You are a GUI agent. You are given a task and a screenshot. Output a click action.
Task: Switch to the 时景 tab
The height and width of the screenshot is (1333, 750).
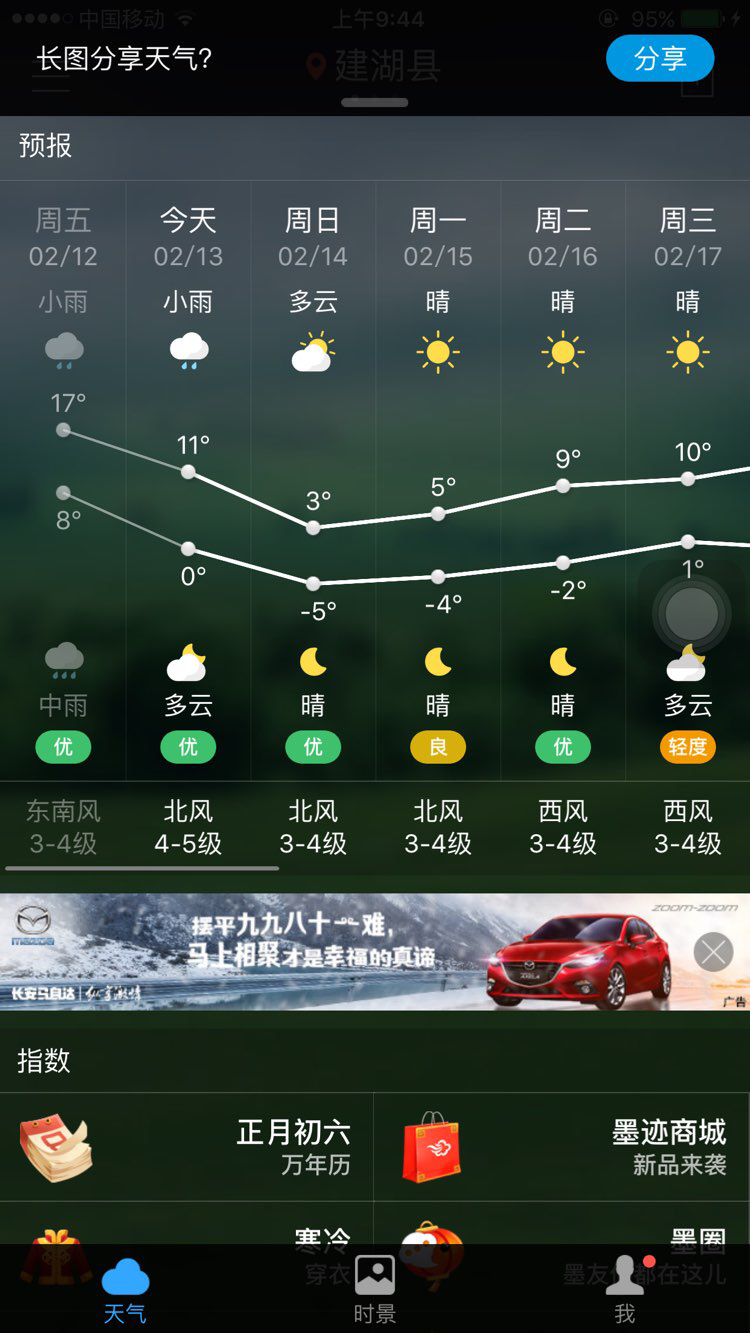pos(375,1290)
